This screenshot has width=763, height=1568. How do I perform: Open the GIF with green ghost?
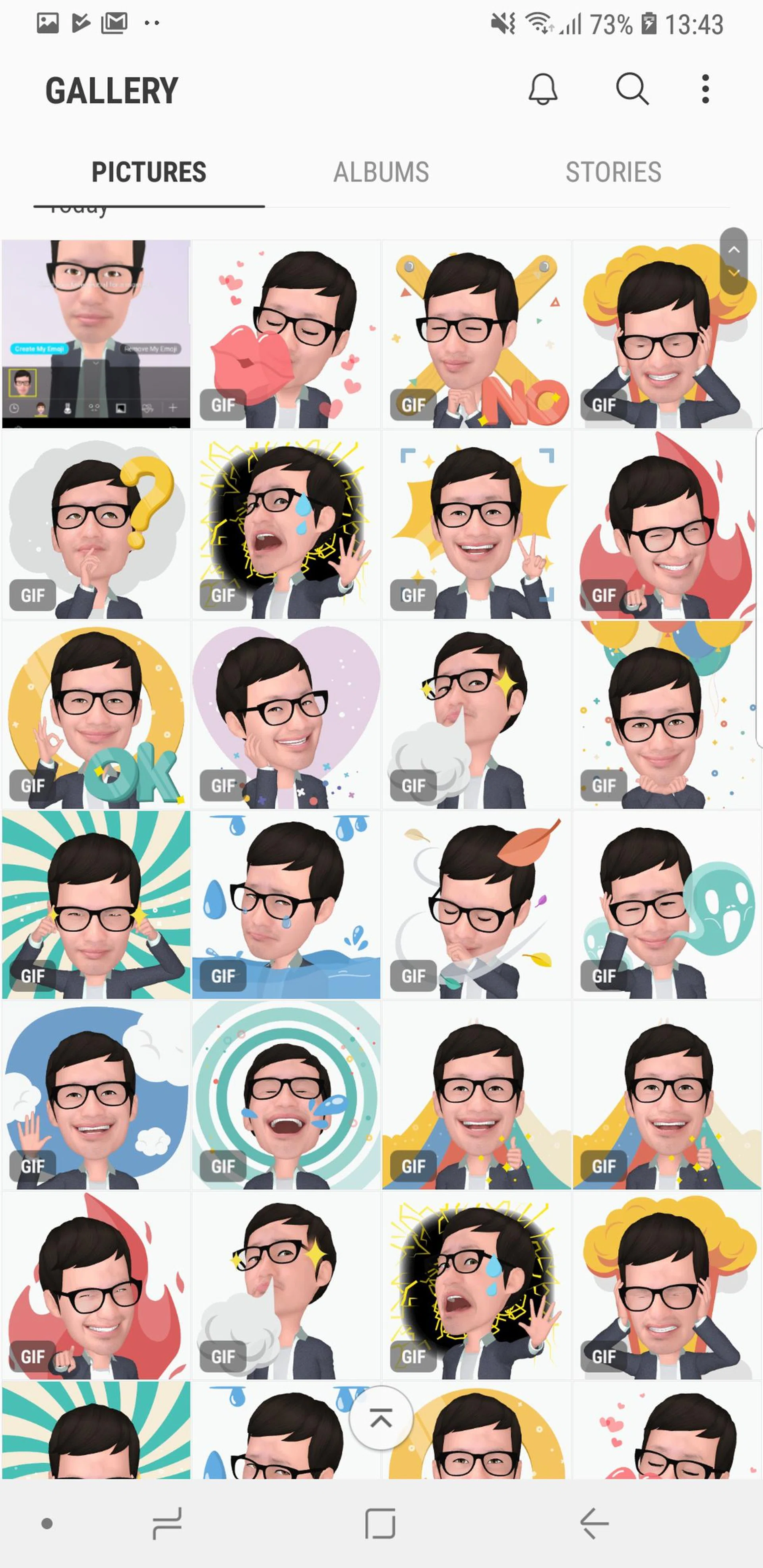(x=666, y=905)
